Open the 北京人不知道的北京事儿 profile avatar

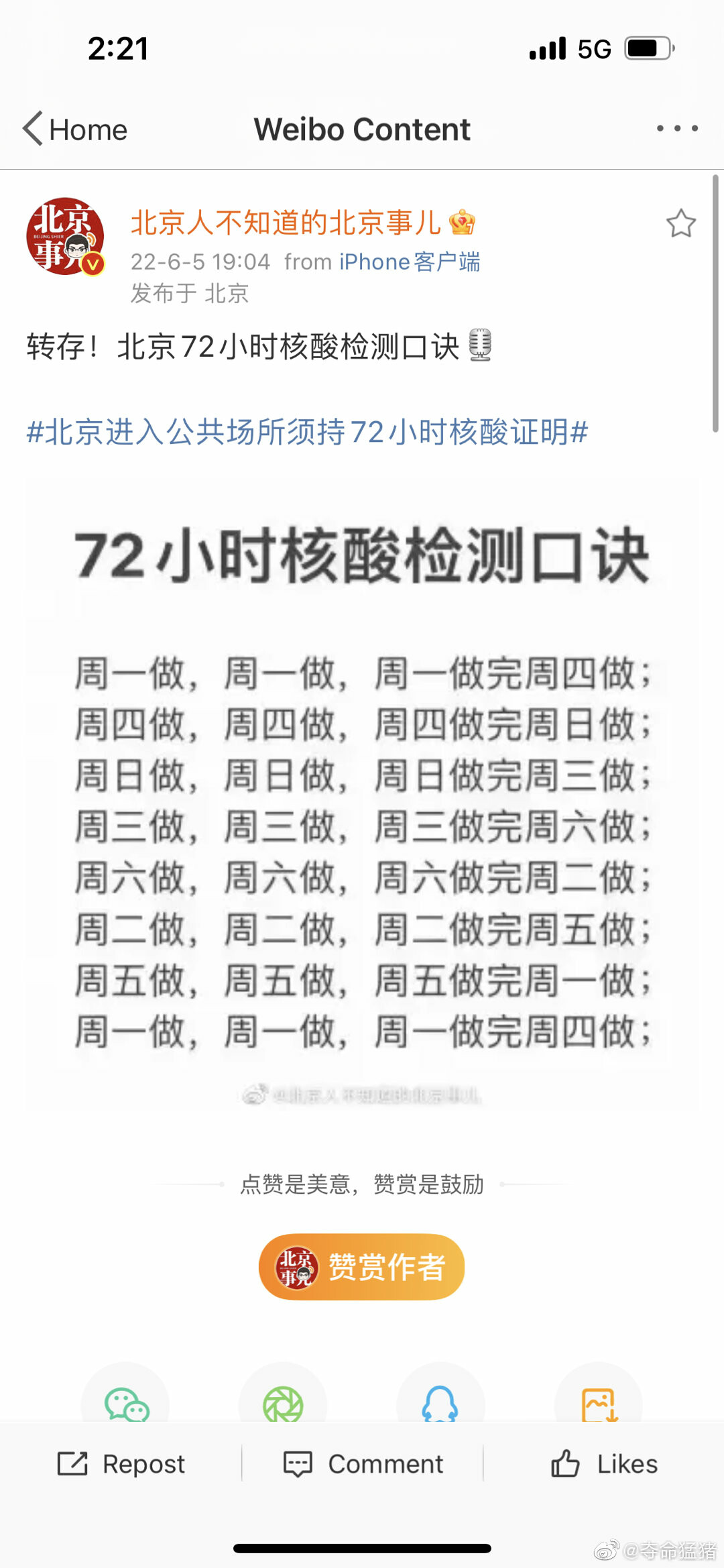pyautogui.click(x=65, y=236)
